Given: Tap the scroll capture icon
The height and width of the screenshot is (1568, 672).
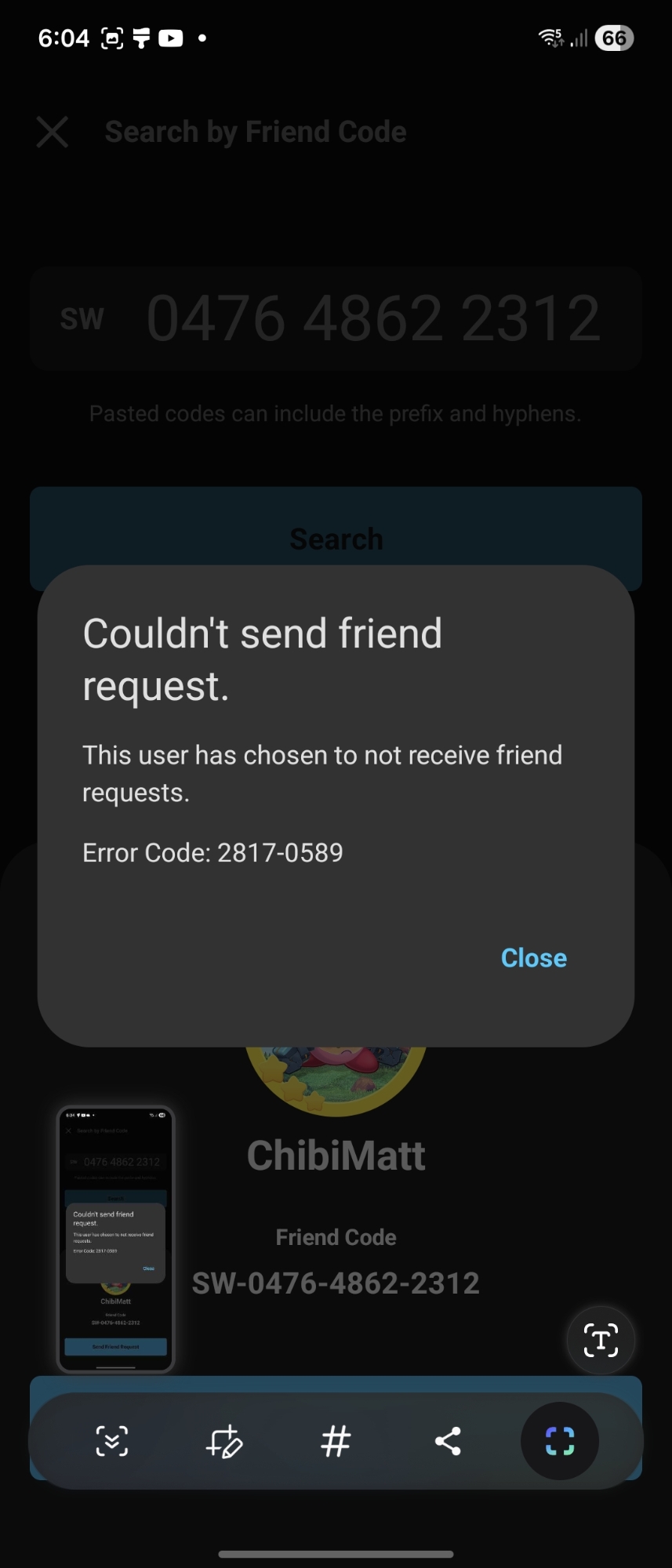Looking at the screenshot, I should tap(112, 1441).
